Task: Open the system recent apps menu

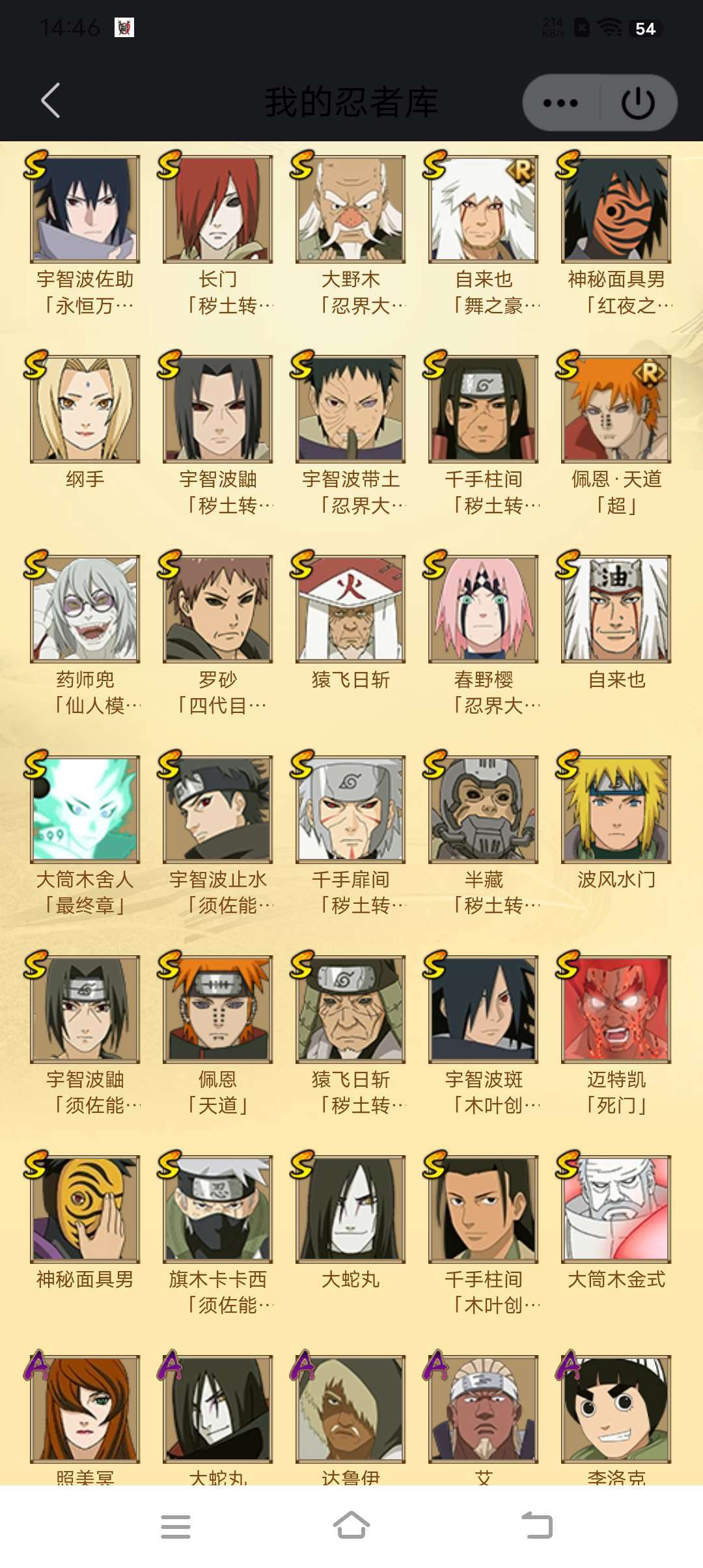Action: pos(176,1526)
